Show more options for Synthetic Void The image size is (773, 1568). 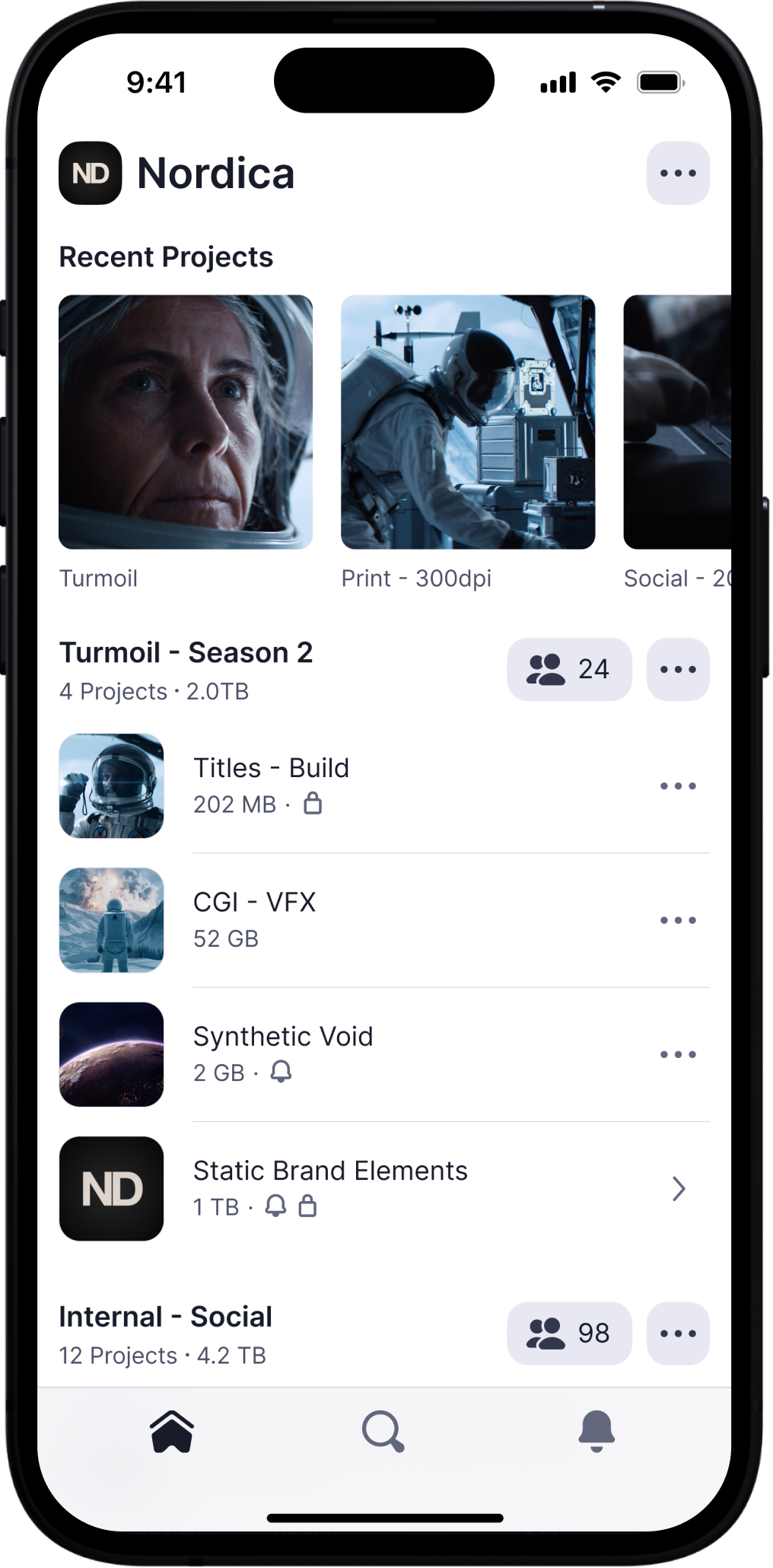(678, 1054)
